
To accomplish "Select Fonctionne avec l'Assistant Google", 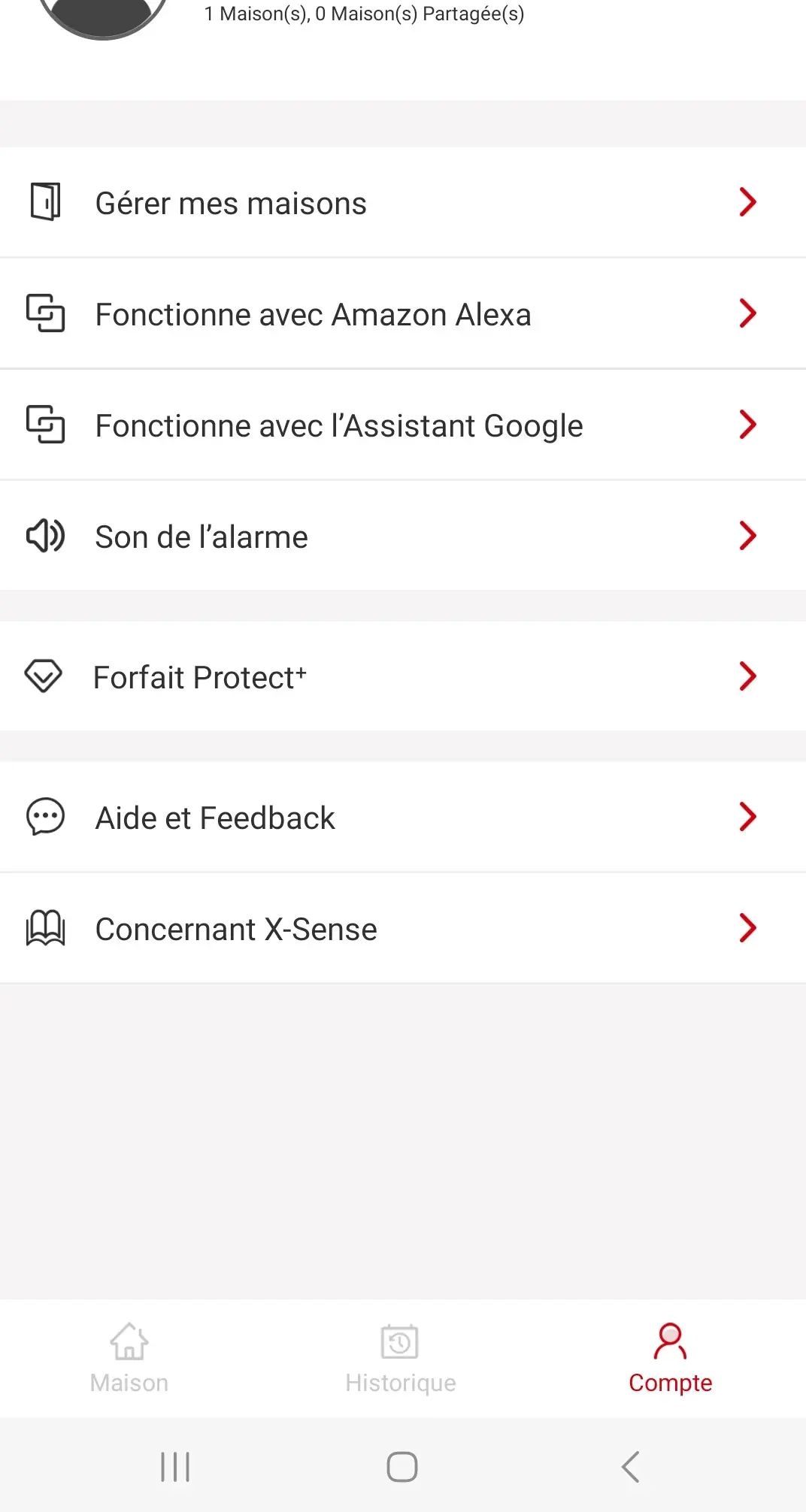I will pos(403,425).
